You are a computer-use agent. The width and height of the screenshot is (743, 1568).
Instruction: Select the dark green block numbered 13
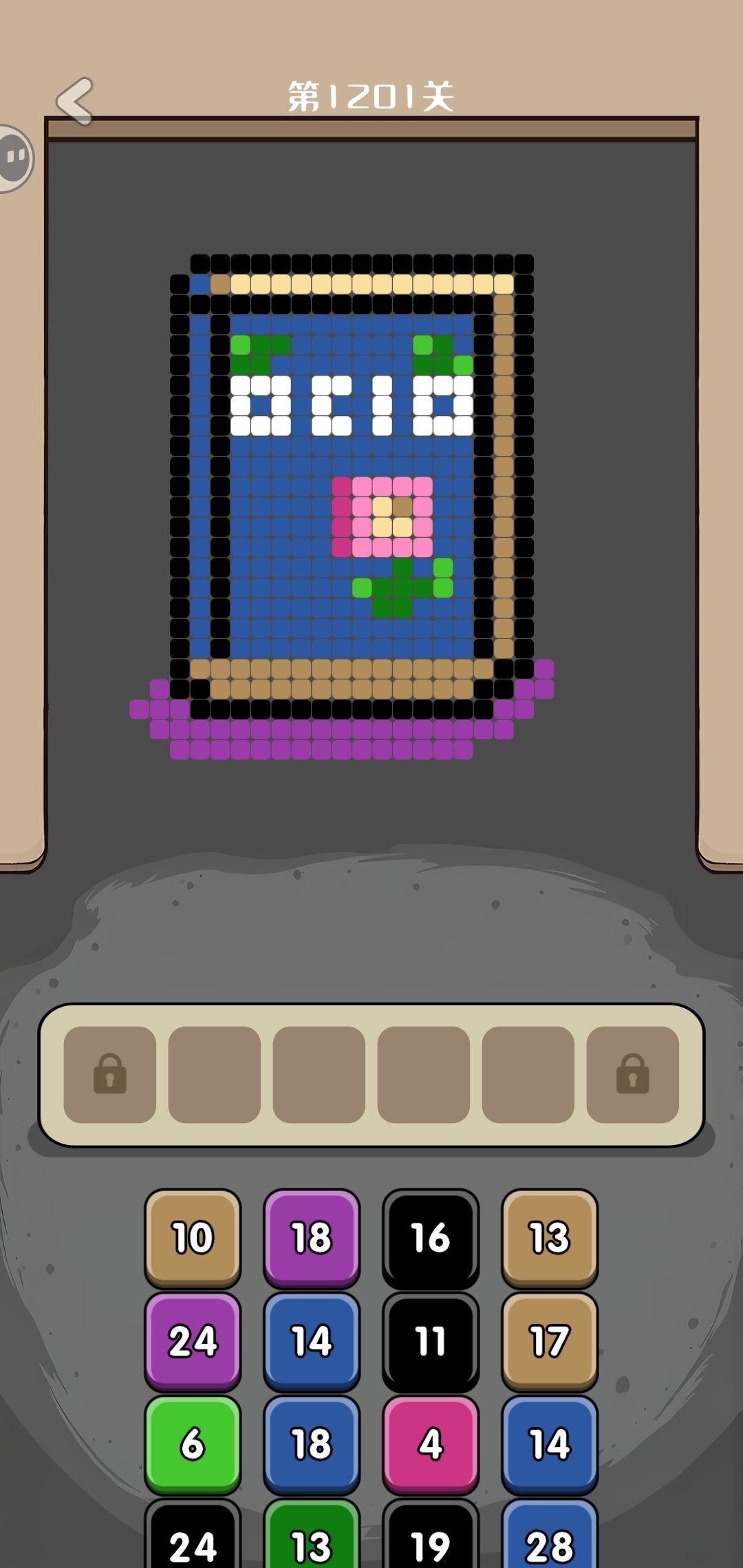click(x=312, y=1535)
